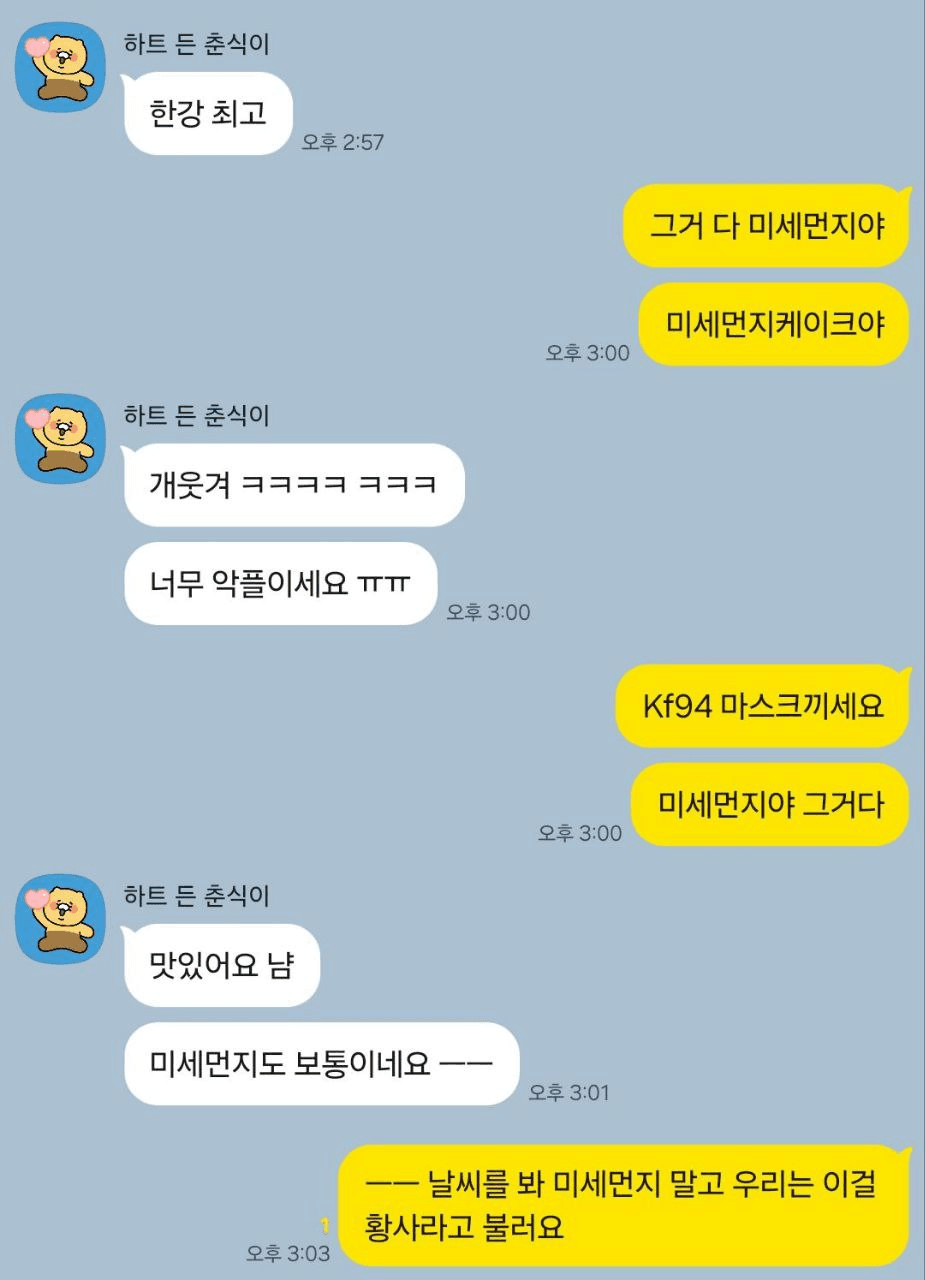Open sender avatar beside 개웃겨 ㅋㅋㅋㅋ message
This screenshot has width=925, height=1280.
[61, 439]
